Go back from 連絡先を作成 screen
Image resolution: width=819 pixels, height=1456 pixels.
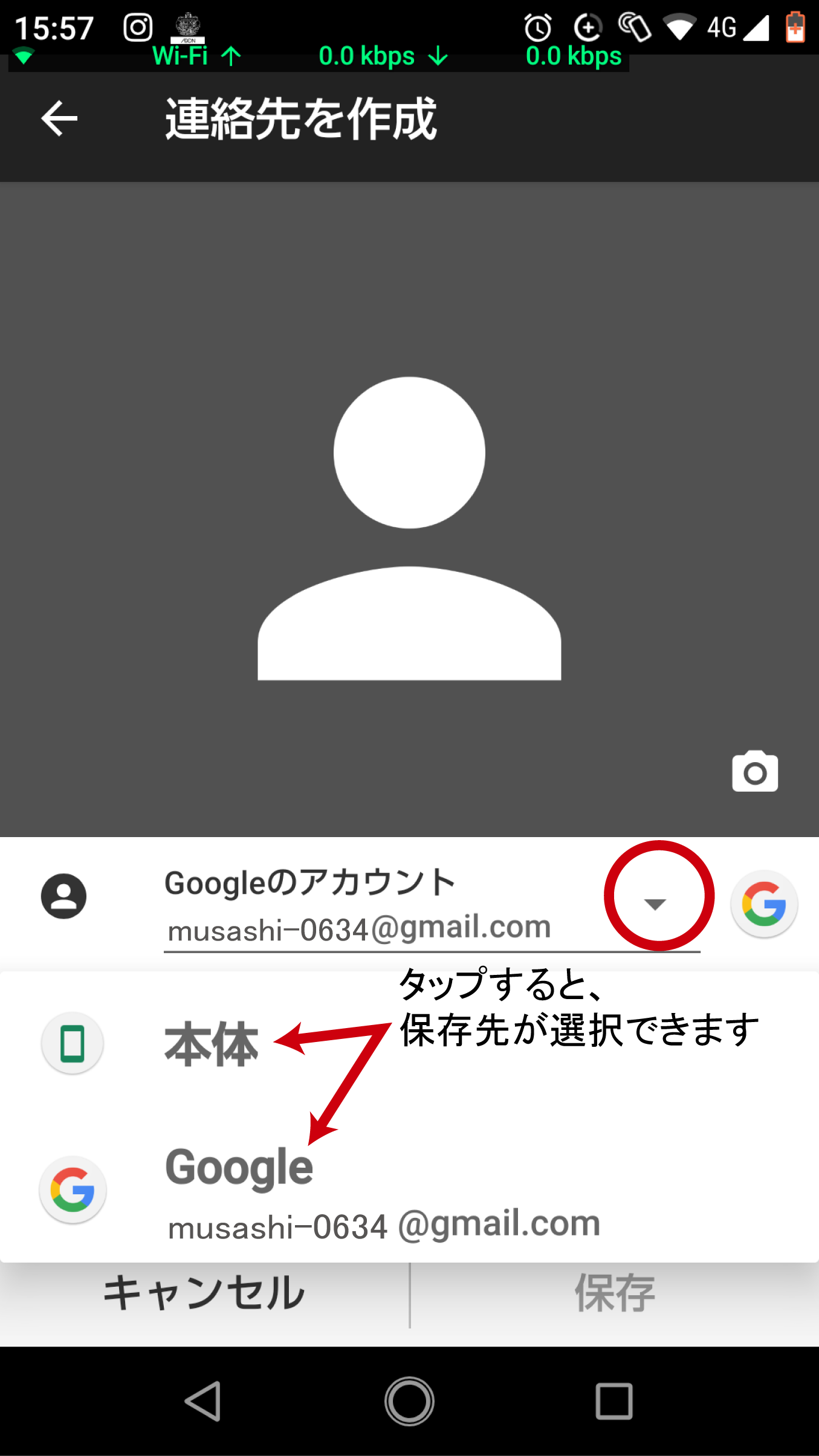[59, 118]
